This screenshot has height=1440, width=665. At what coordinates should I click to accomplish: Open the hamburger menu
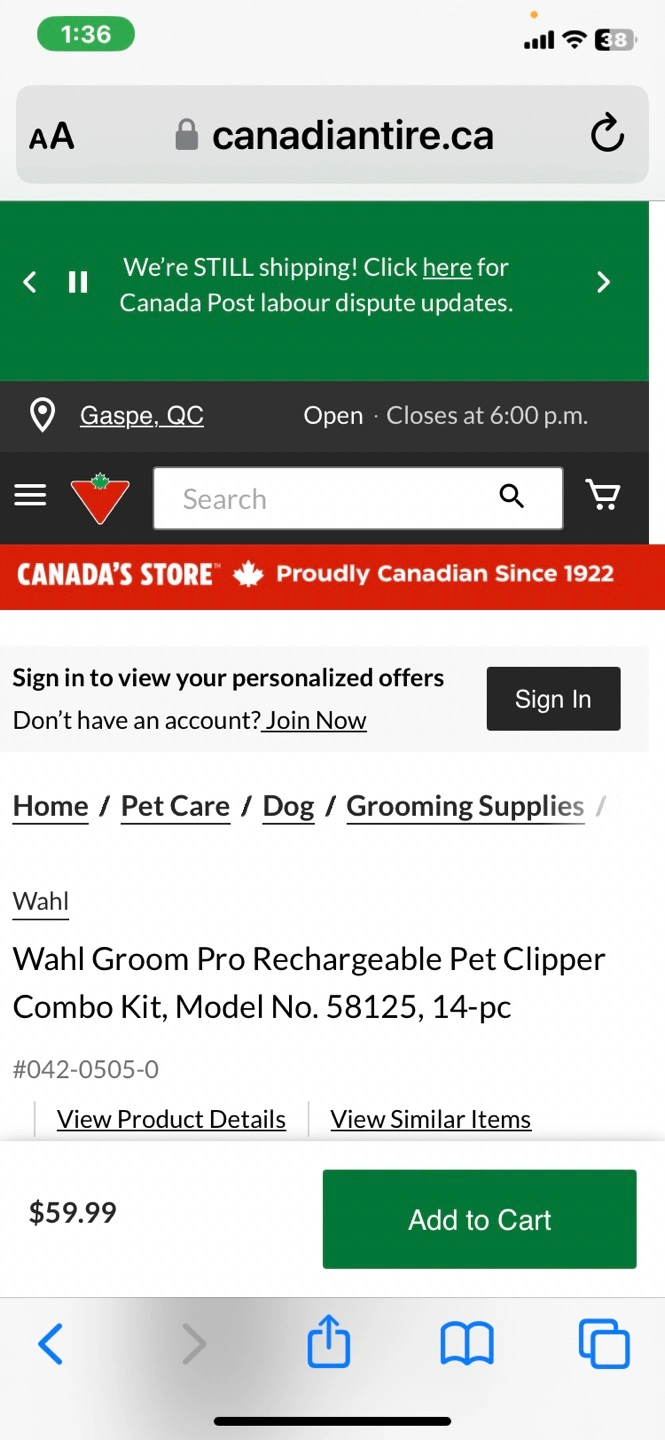click(31, 496)
